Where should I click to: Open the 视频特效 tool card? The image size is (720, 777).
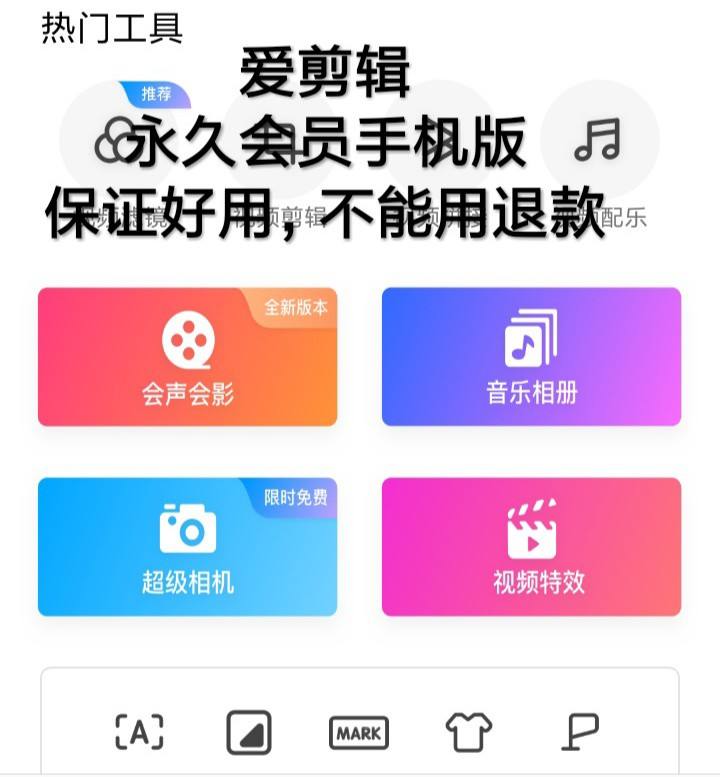point(532,547)
